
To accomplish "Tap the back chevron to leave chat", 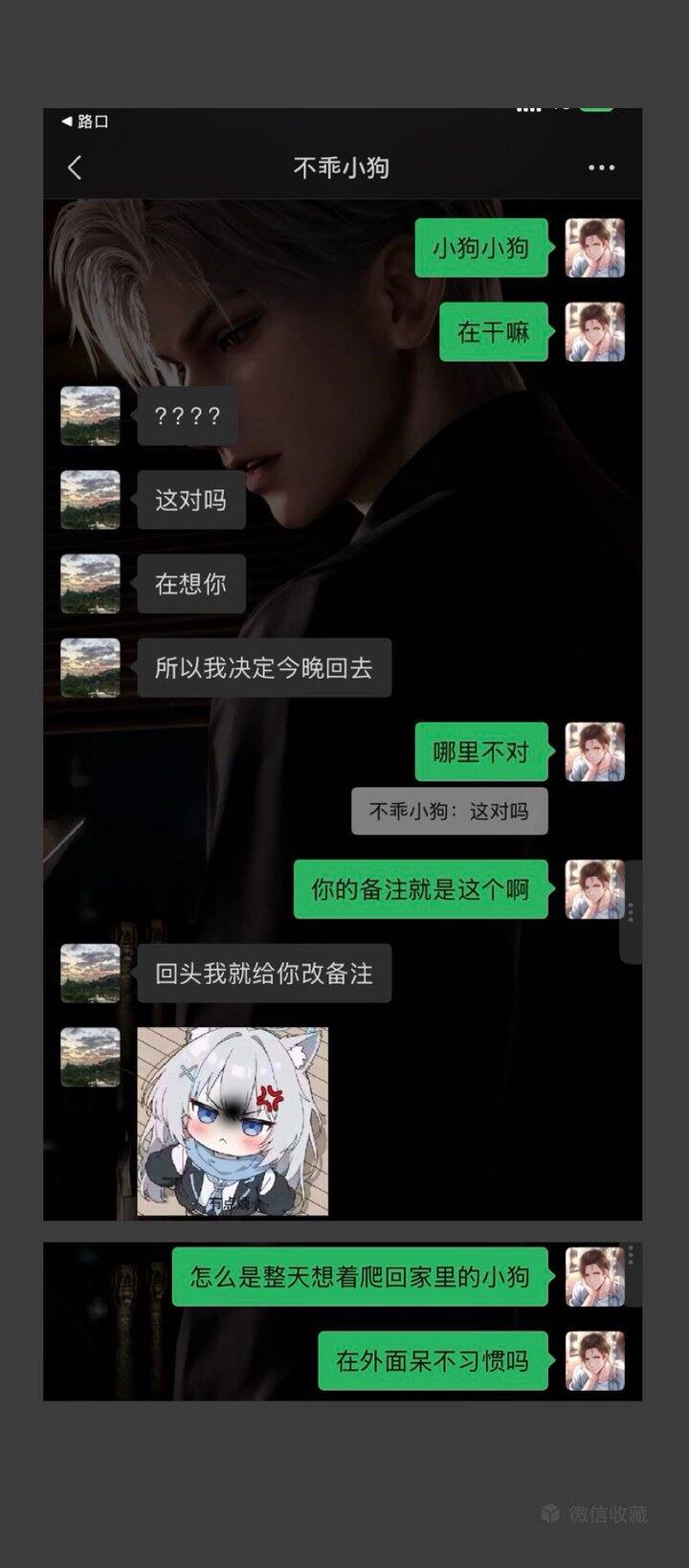I will [75, 167].
